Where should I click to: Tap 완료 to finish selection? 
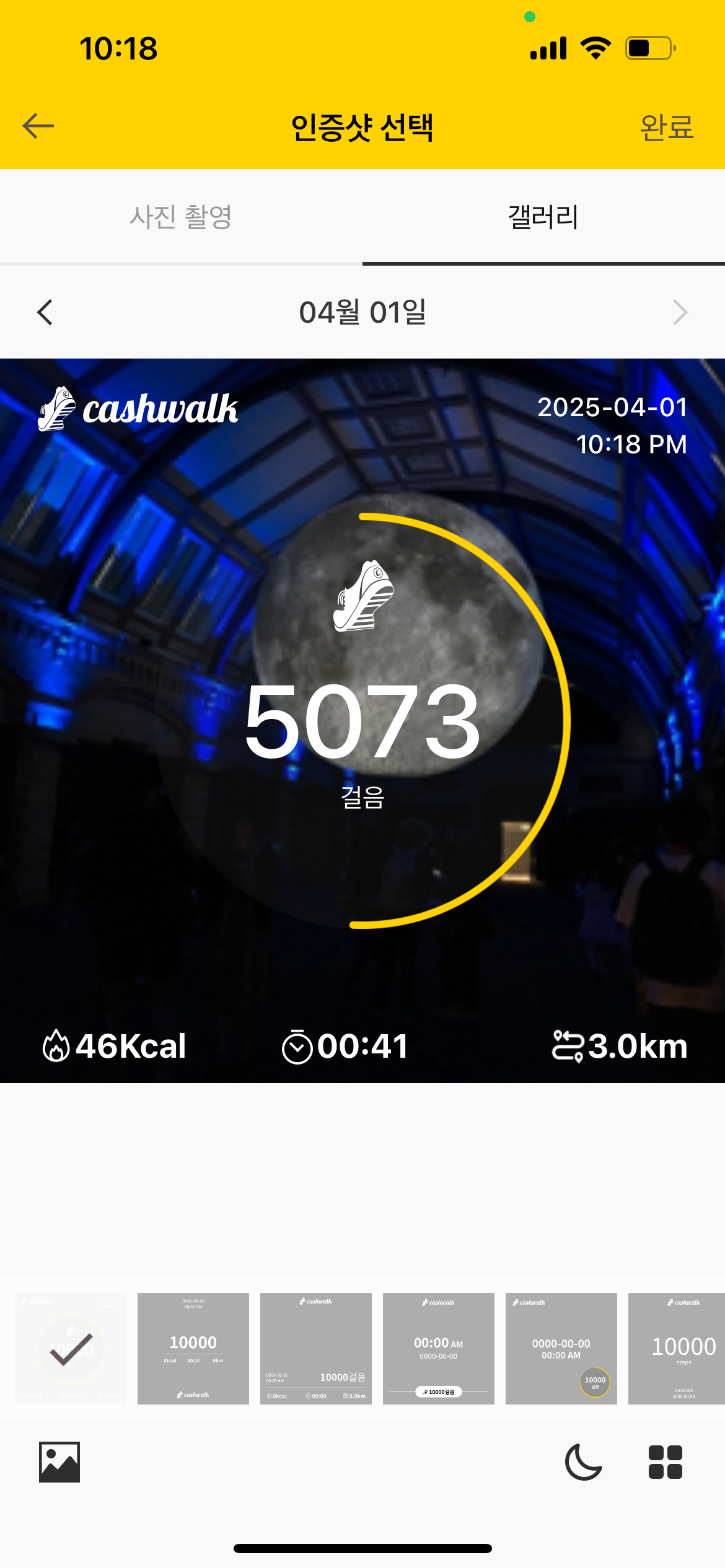[x=666, y=128]
